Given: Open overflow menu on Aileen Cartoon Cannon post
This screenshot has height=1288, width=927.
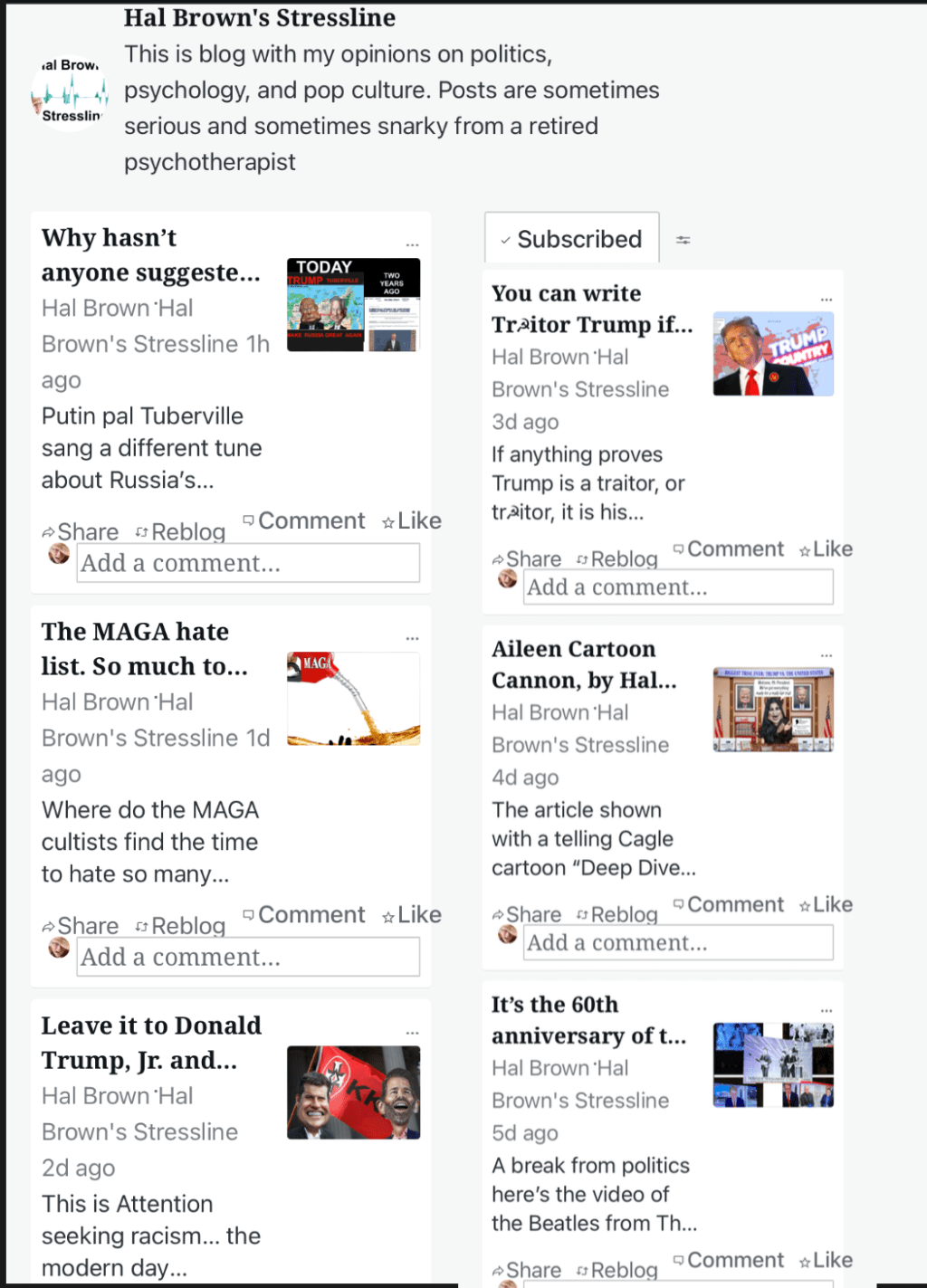Looking at the screenshot, I should 826,654.
